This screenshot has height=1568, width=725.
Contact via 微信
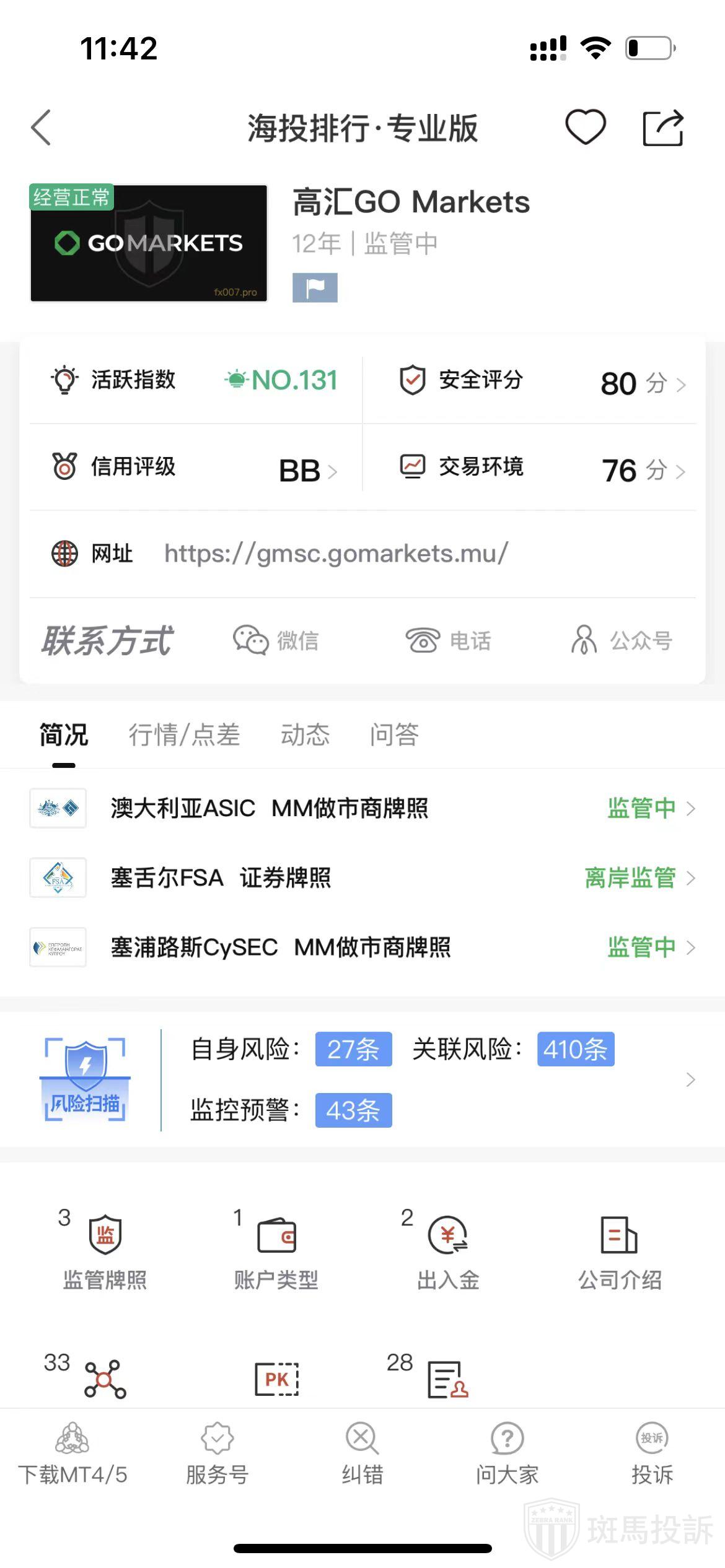click(x=276, y=640)
